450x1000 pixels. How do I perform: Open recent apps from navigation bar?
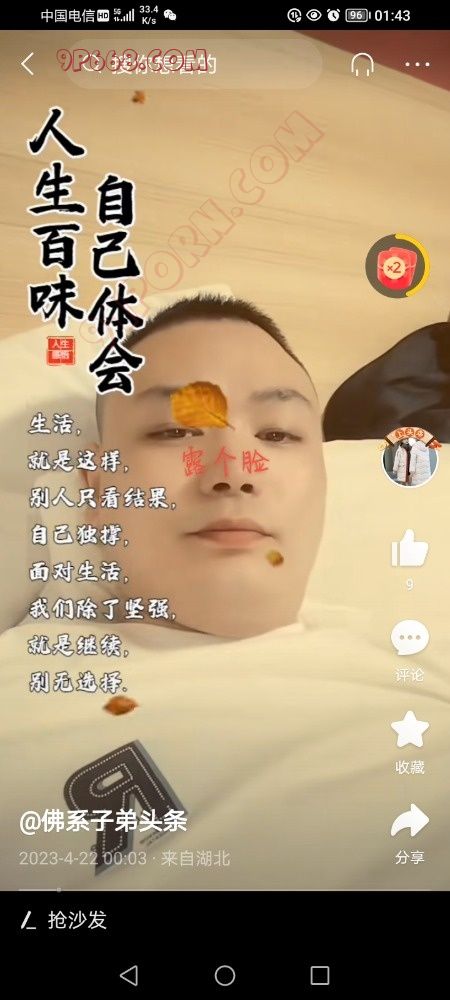point(320,975)
